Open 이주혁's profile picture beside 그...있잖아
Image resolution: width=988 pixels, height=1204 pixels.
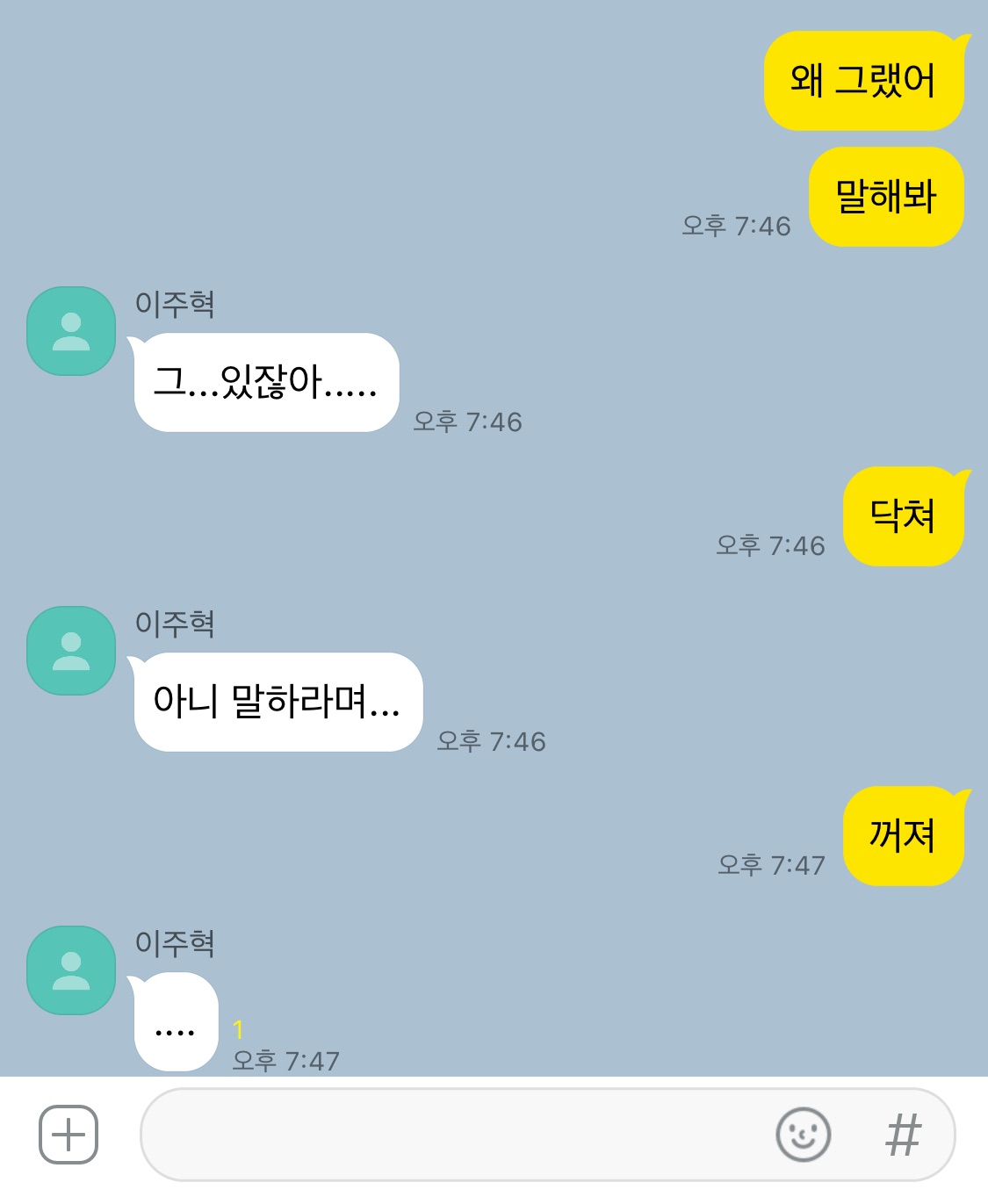point(71,331)
